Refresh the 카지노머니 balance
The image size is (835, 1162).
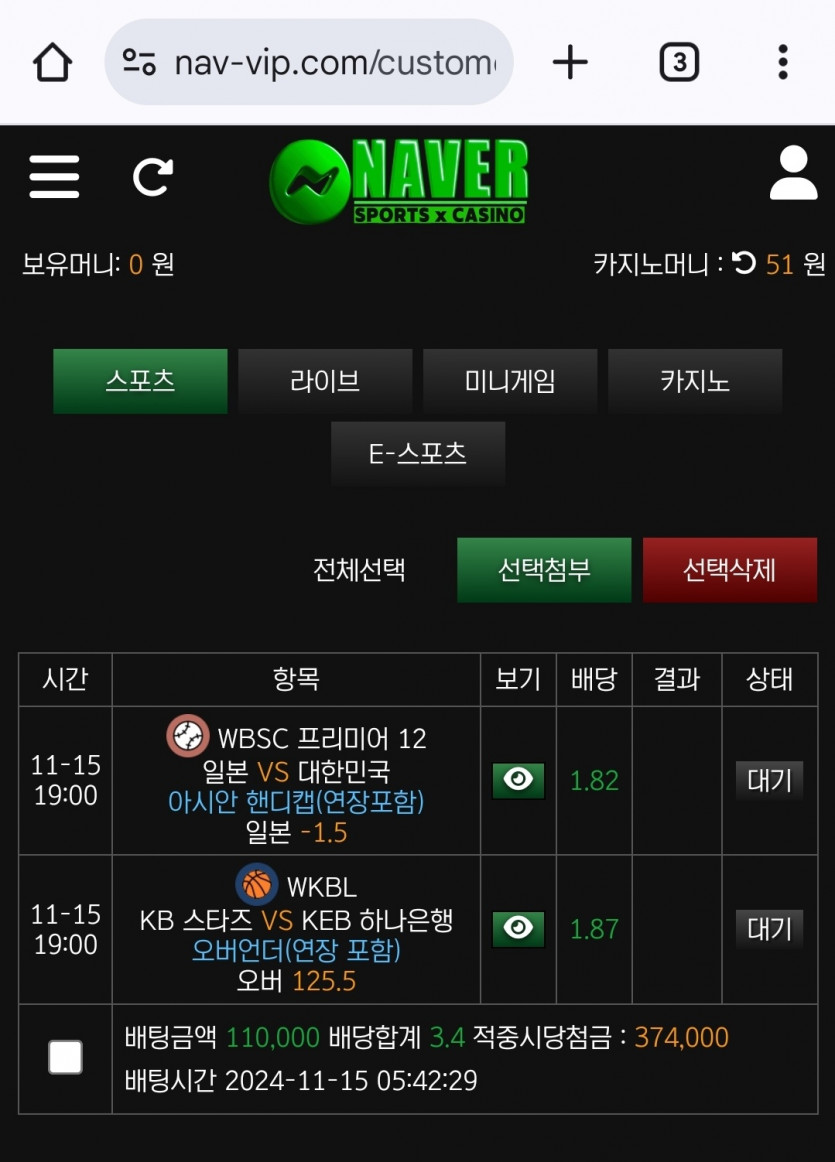point(744,263)
